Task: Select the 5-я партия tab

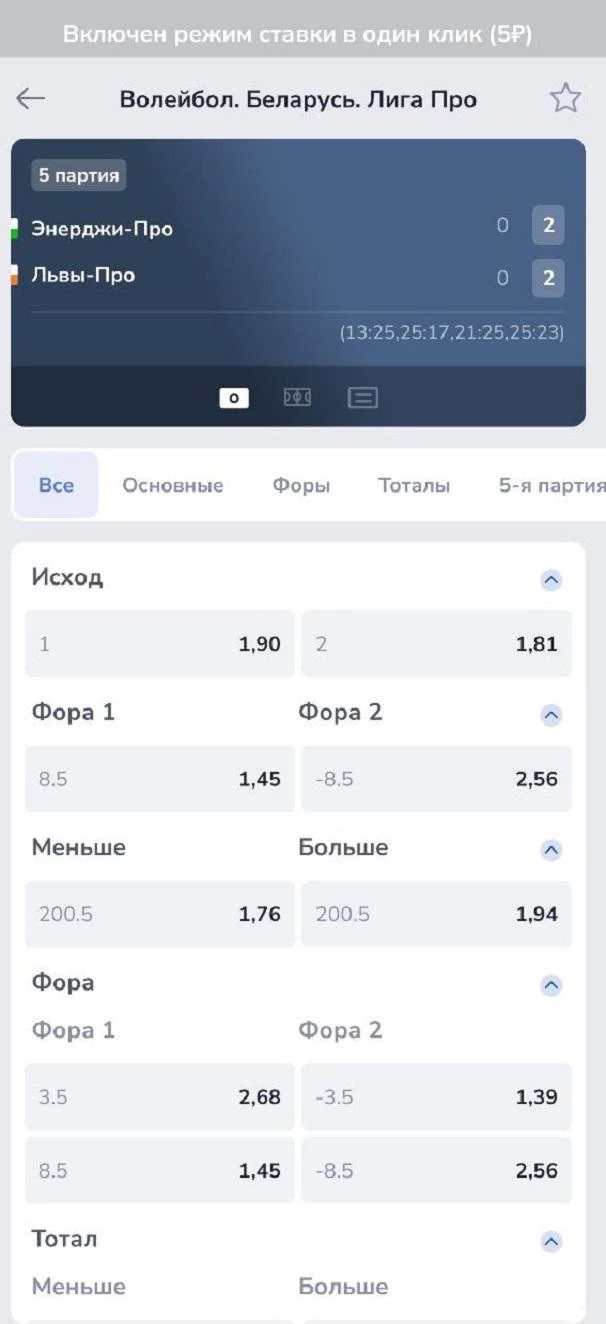Action: pyautogui.click(x=551, y=486)
